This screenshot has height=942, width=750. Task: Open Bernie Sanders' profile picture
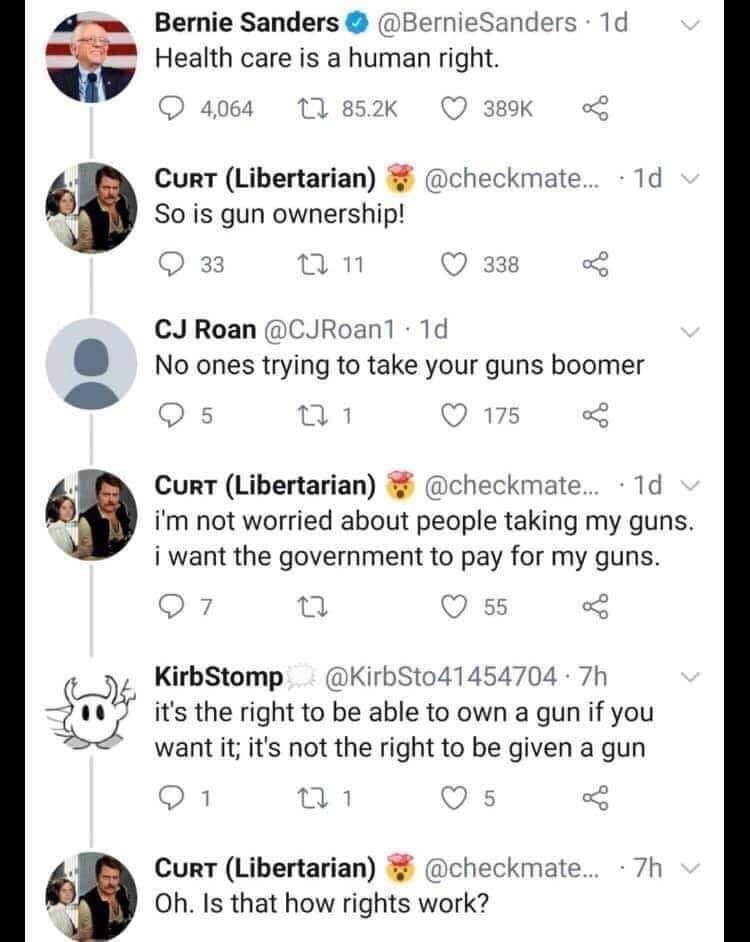click(91, 63)
